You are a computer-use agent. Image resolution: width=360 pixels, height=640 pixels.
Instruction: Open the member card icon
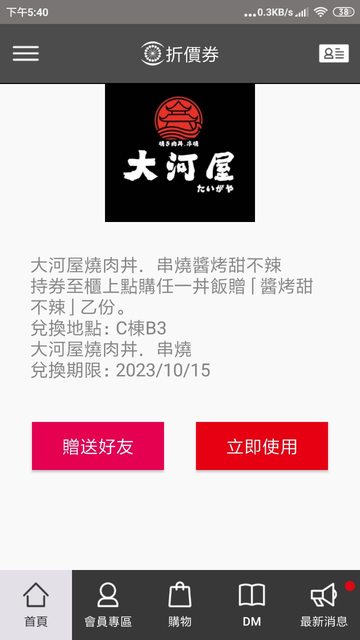pos(334,53)
